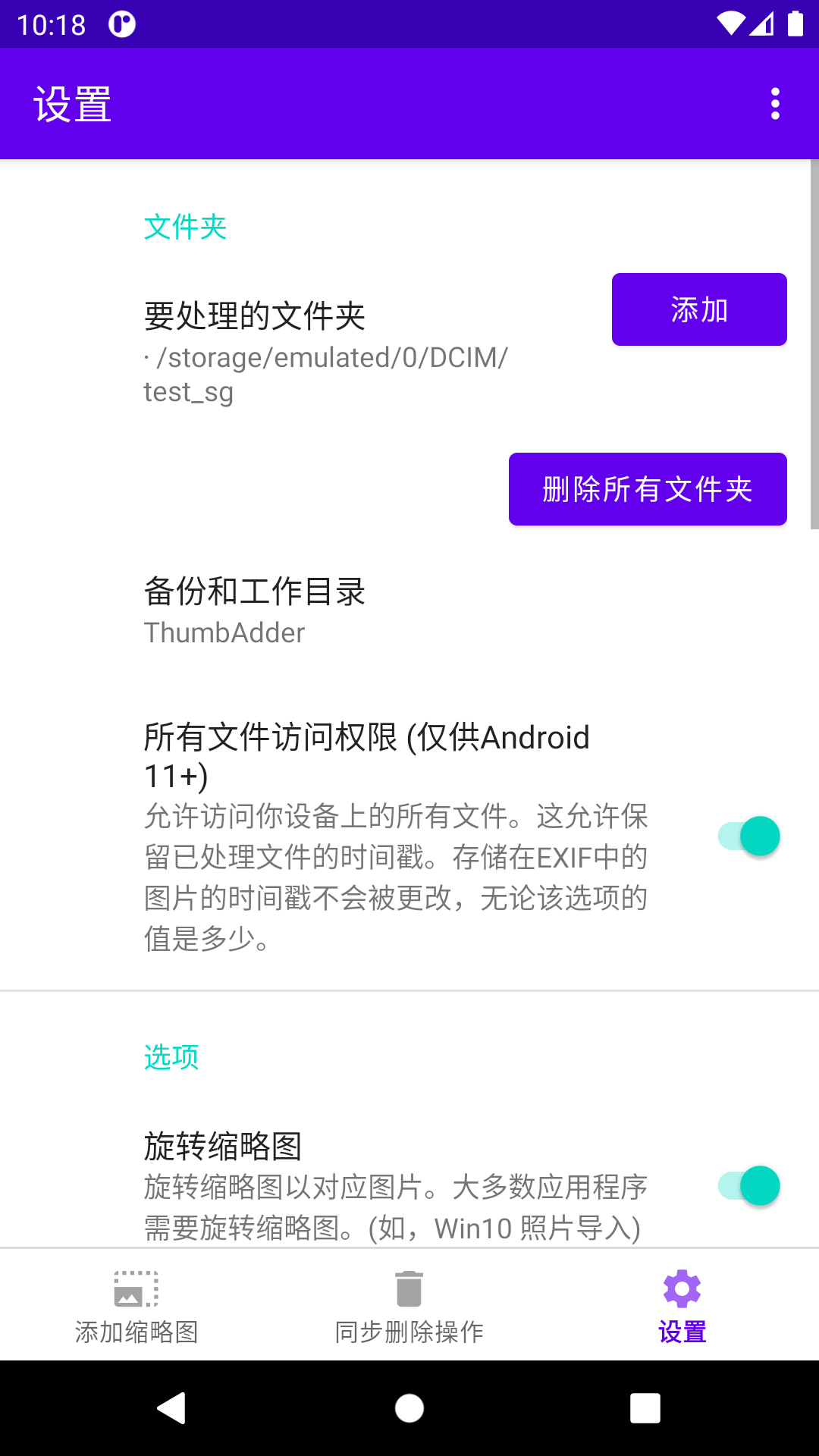Switch to 同步删除操作 tab
The width and height of the screenshot is (819, 1456).
tap(409, 1306)
